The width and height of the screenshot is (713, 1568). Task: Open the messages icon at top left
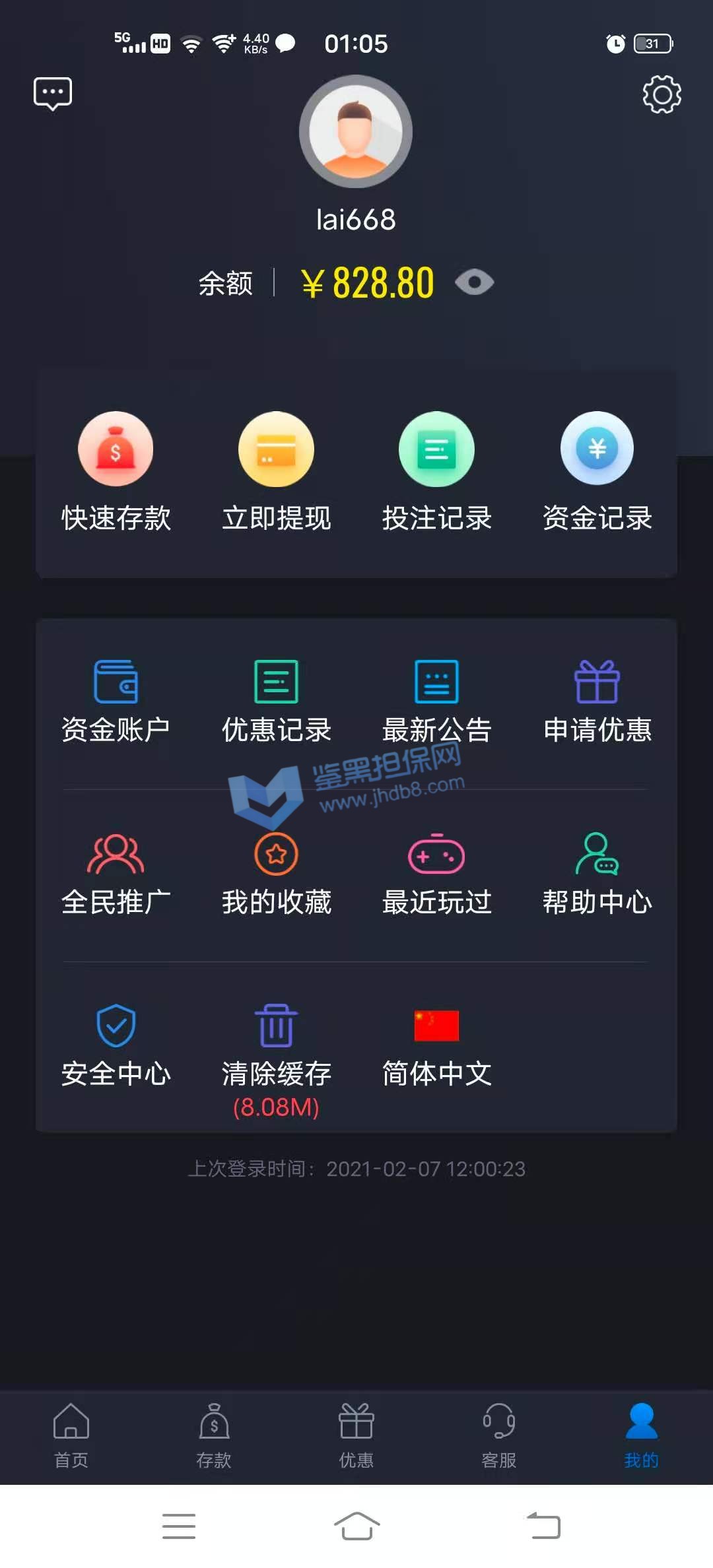pyautogui.click(x=53, y=94)
